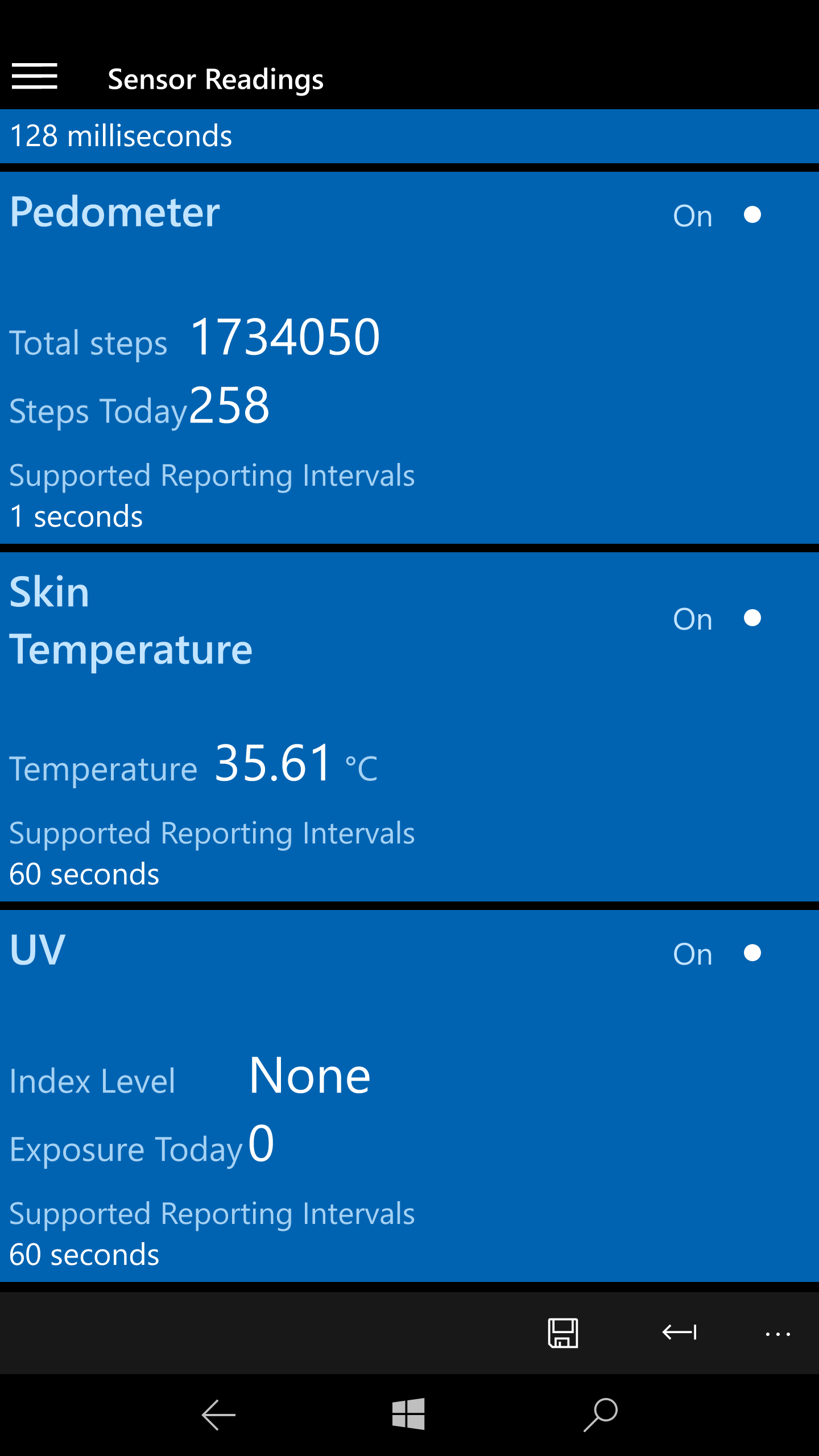The height and width of the screenshot is (1456, 819).
Task: Tap the save disk icon
Action: click(x=563, y=1333)
